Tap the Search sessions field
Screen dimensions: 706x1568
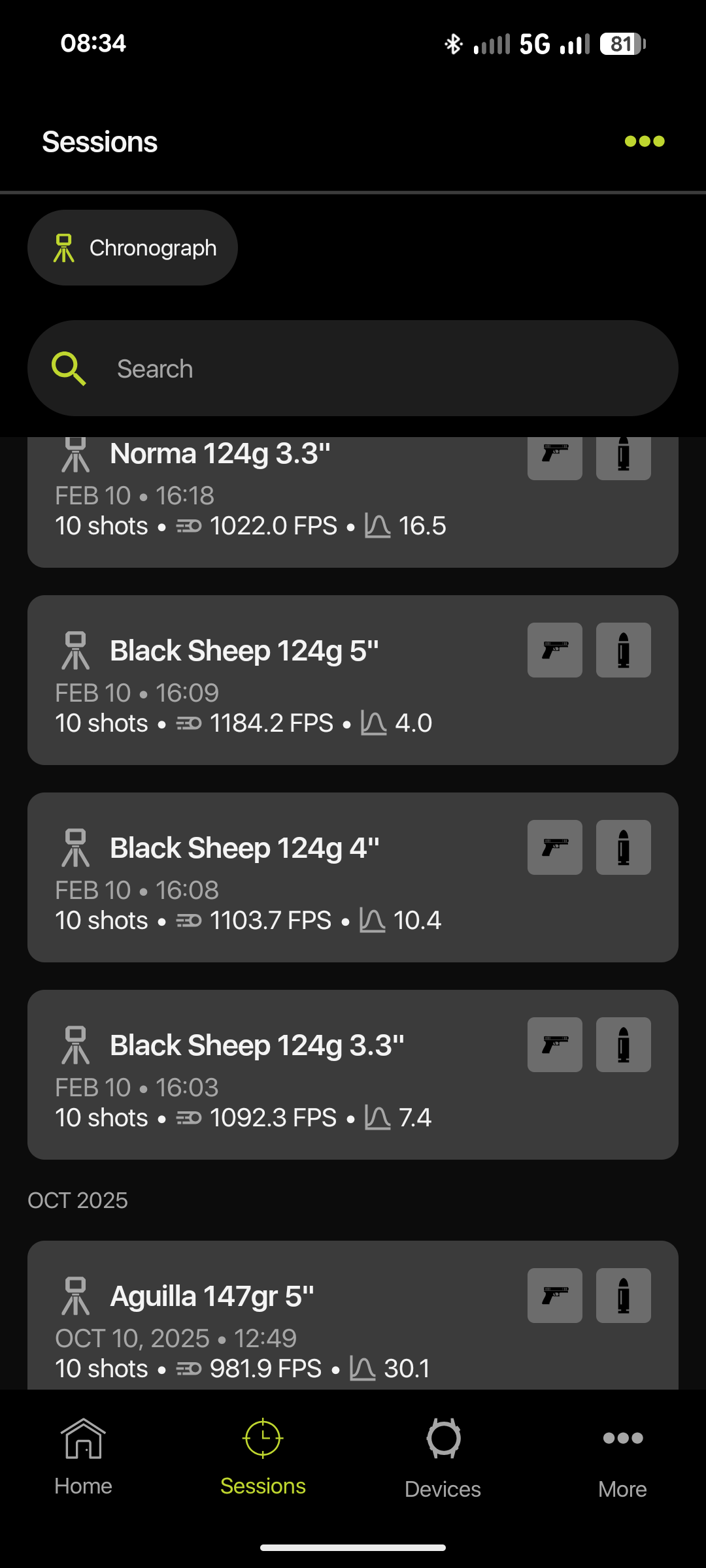(x=353, y=368)
